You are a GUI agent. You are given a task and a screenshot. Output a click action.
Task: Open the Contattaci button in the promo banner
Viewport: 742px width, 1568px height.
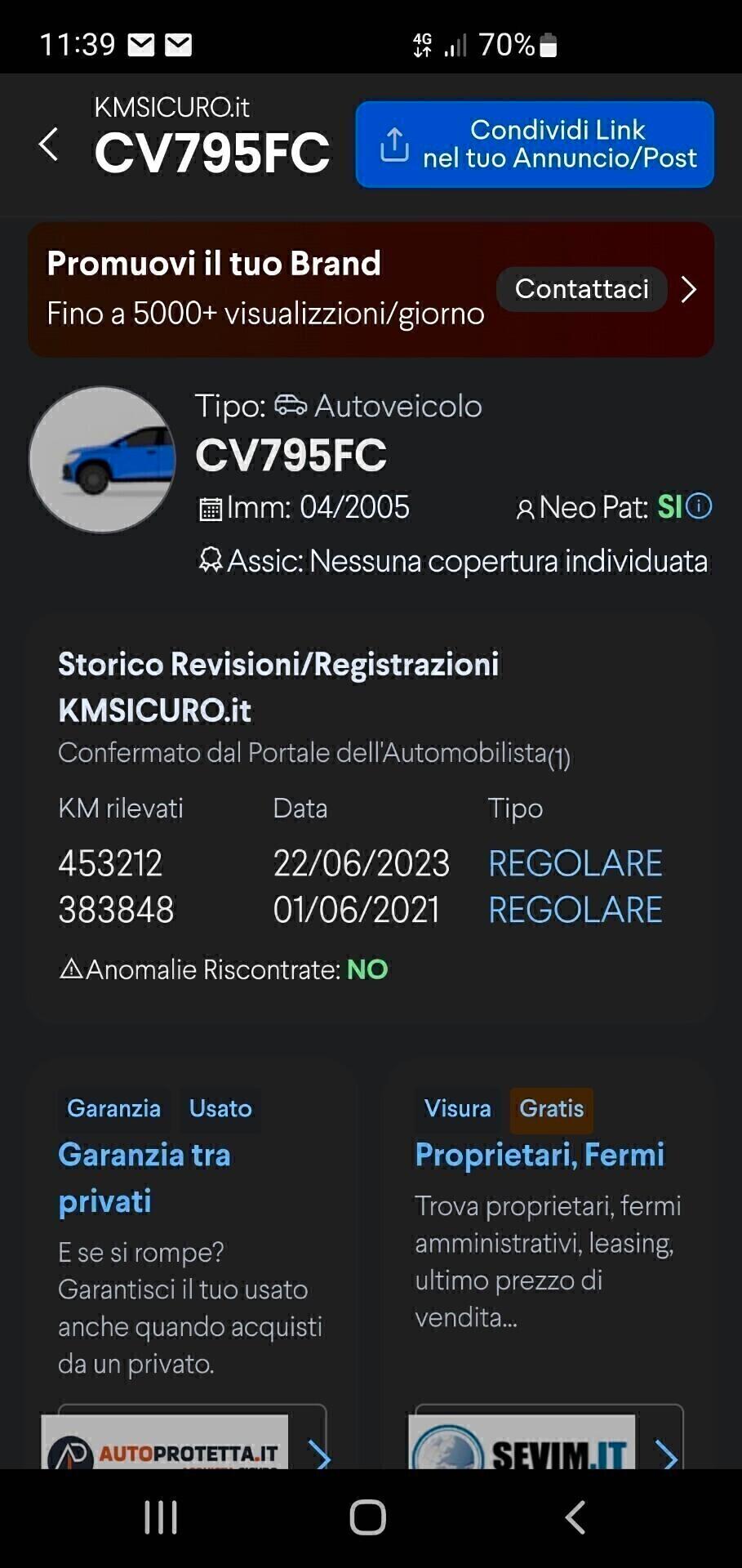581,289
